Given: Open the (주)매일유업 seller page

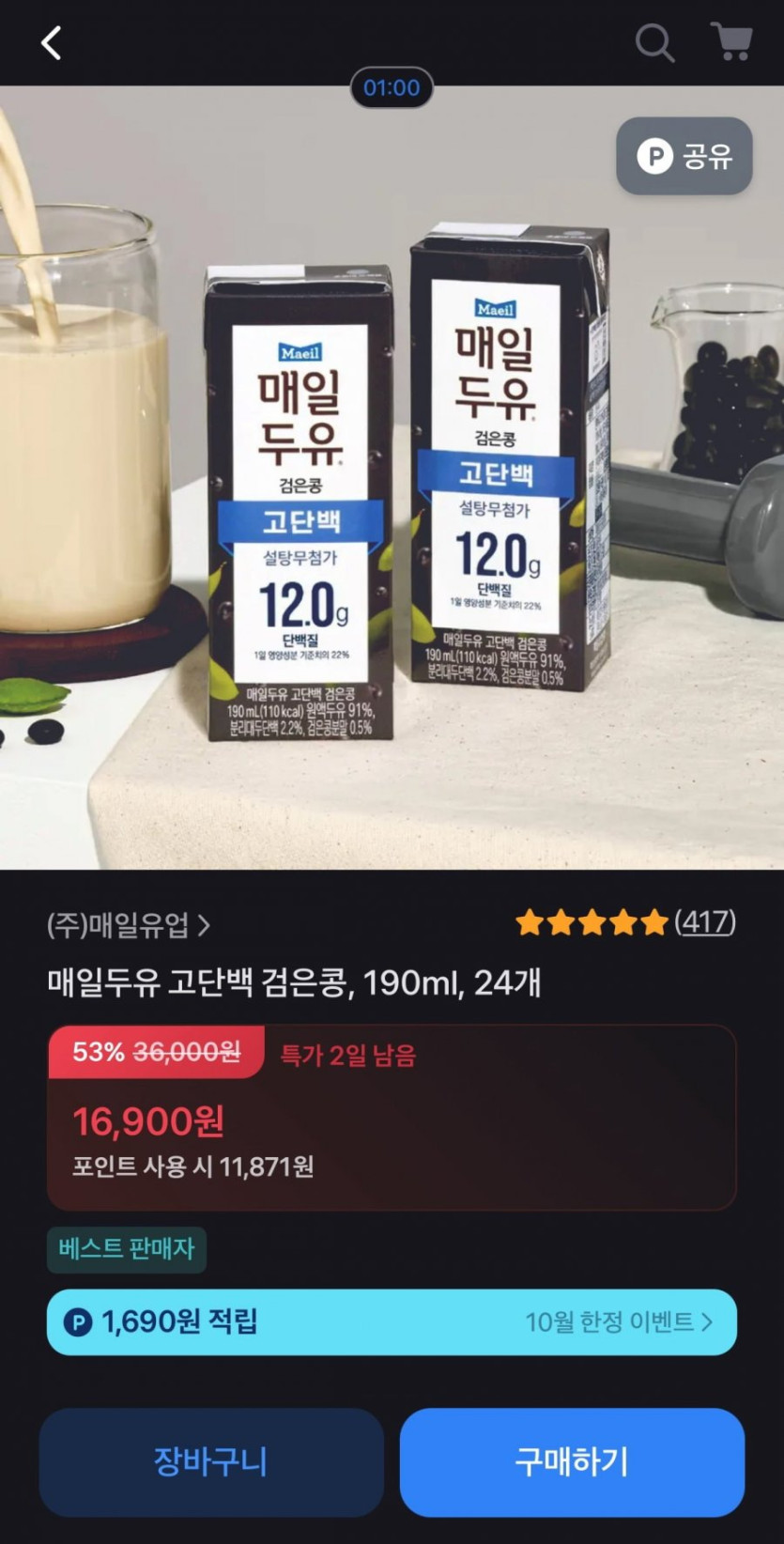Looking at the screenshot, I should [129, 925].
